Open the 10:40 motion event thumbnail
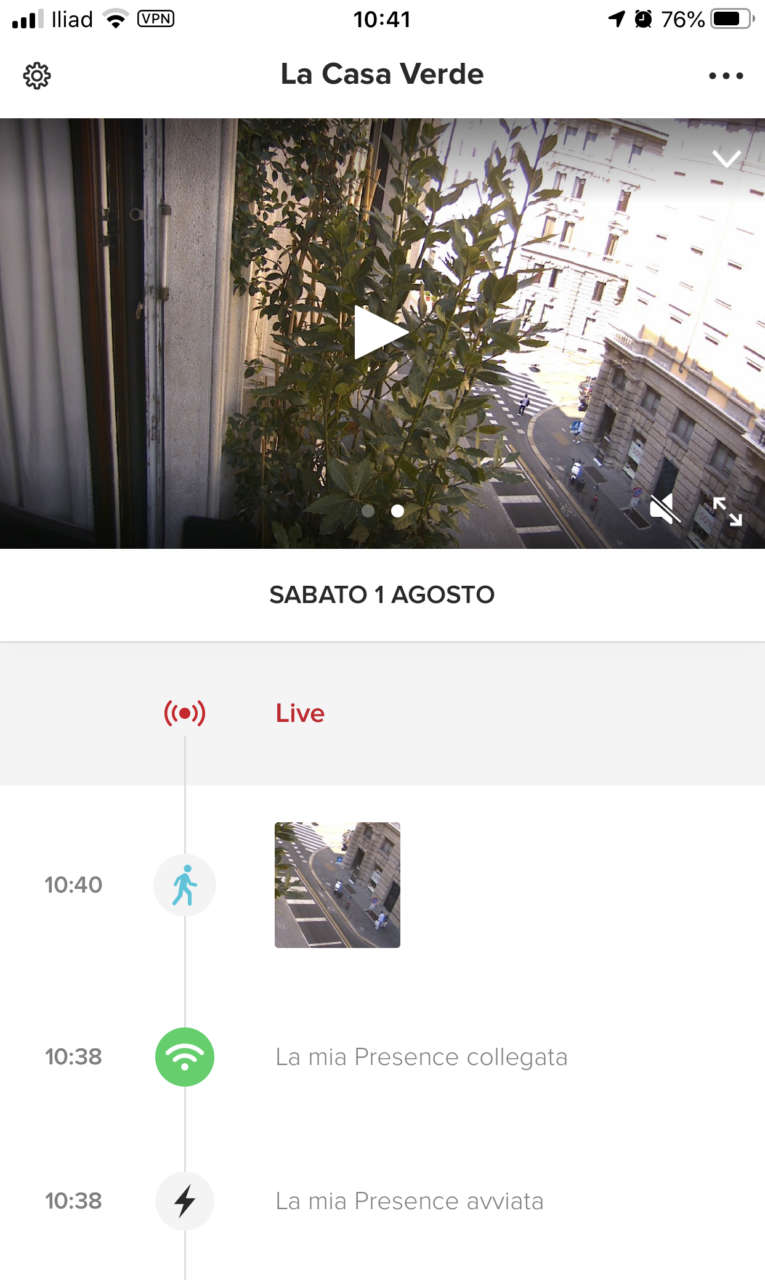The width and height of the screenshot is (765, 1280). [x=337, y=885]
